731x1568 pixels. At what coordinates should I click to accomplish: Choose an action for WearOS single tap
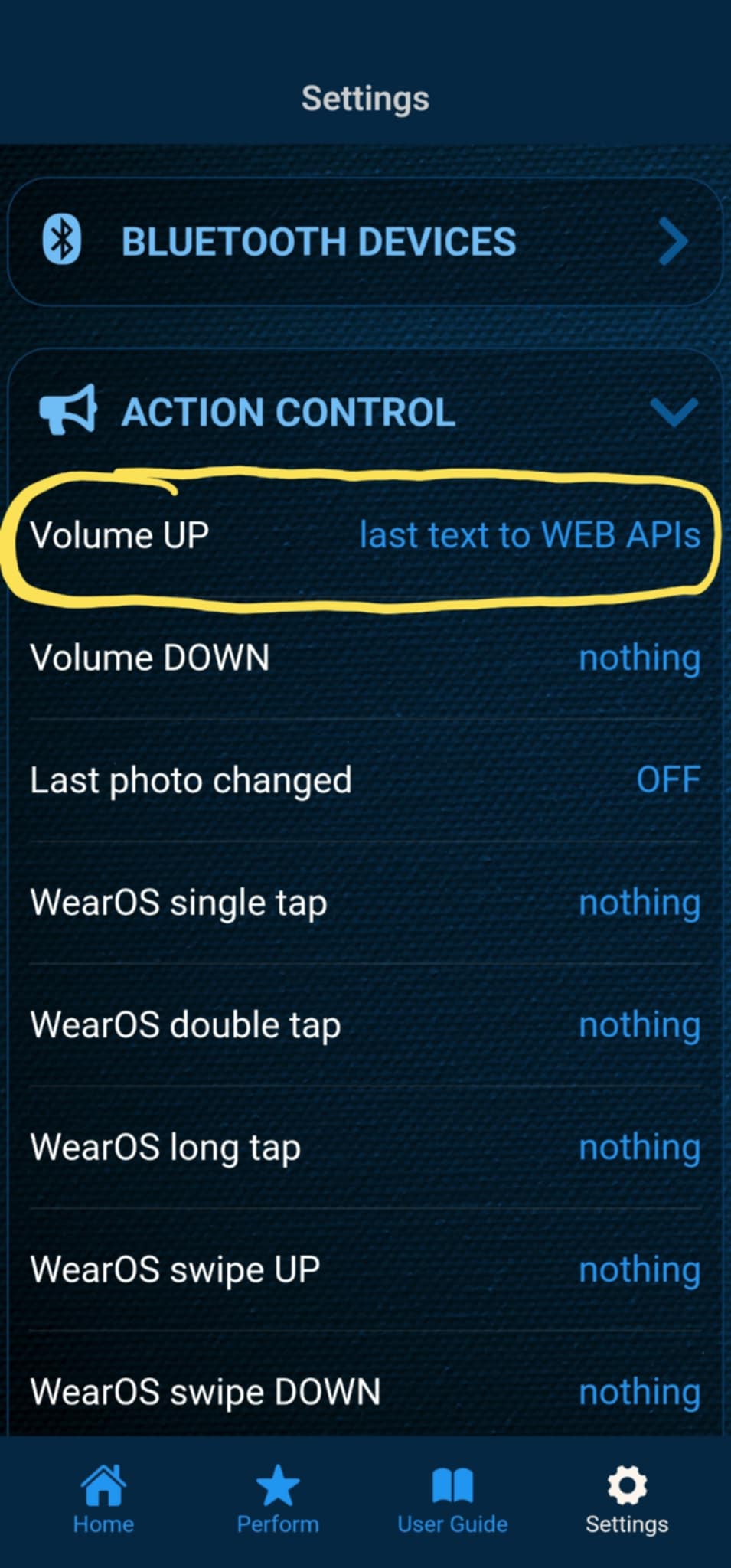click(x=639, y=903)
